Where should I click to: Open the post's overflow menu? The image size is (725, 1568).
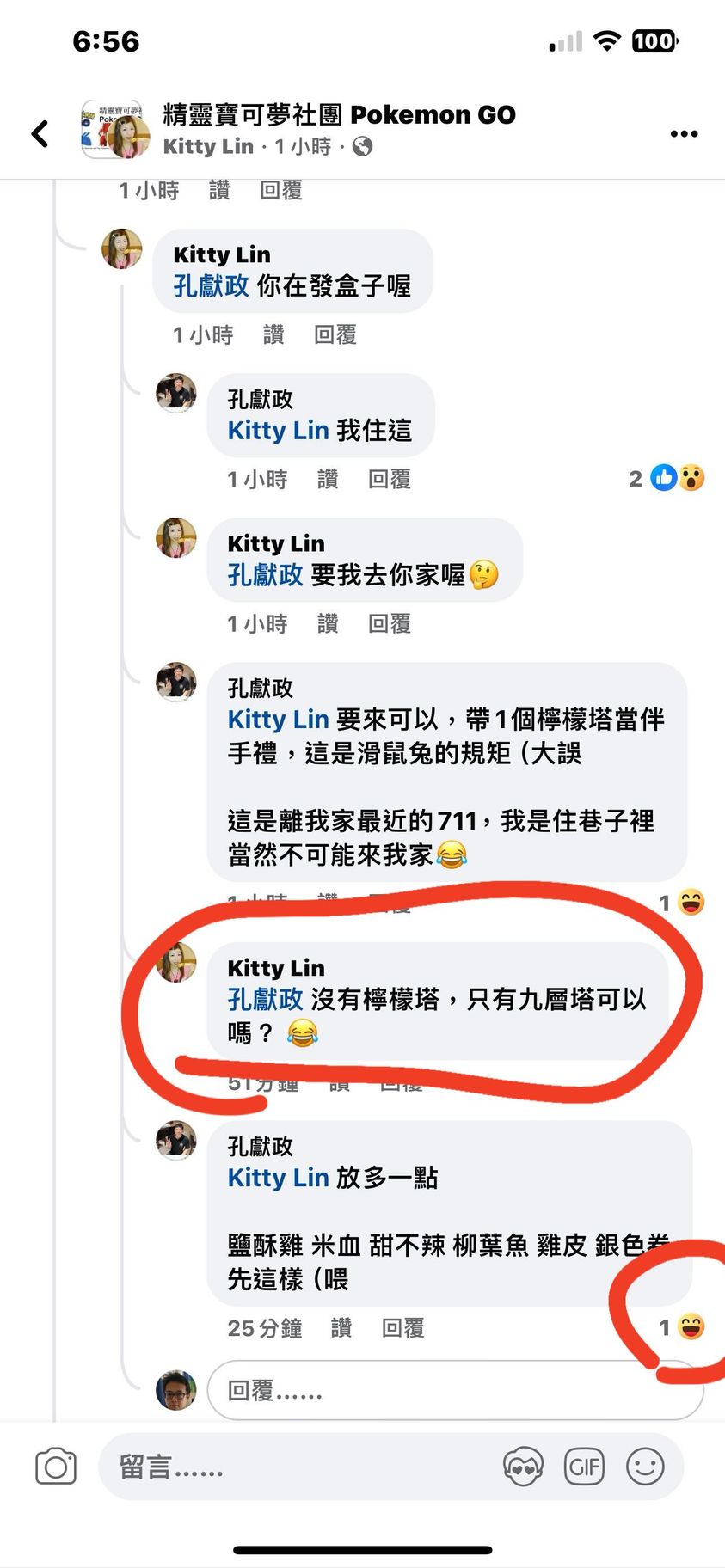click(x=684, y=133)
